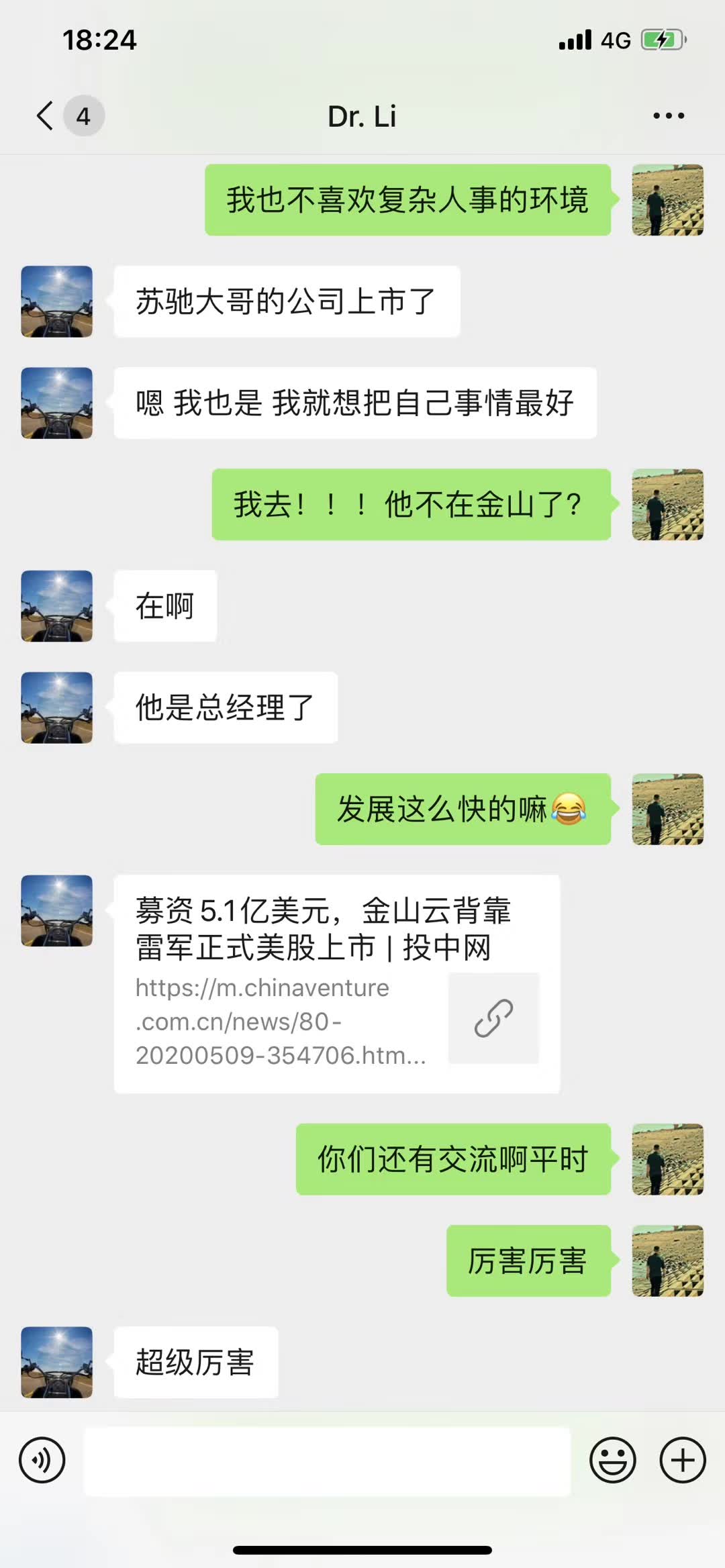Open the chat options menu
Screen dimensions: 725x1568
669,116
